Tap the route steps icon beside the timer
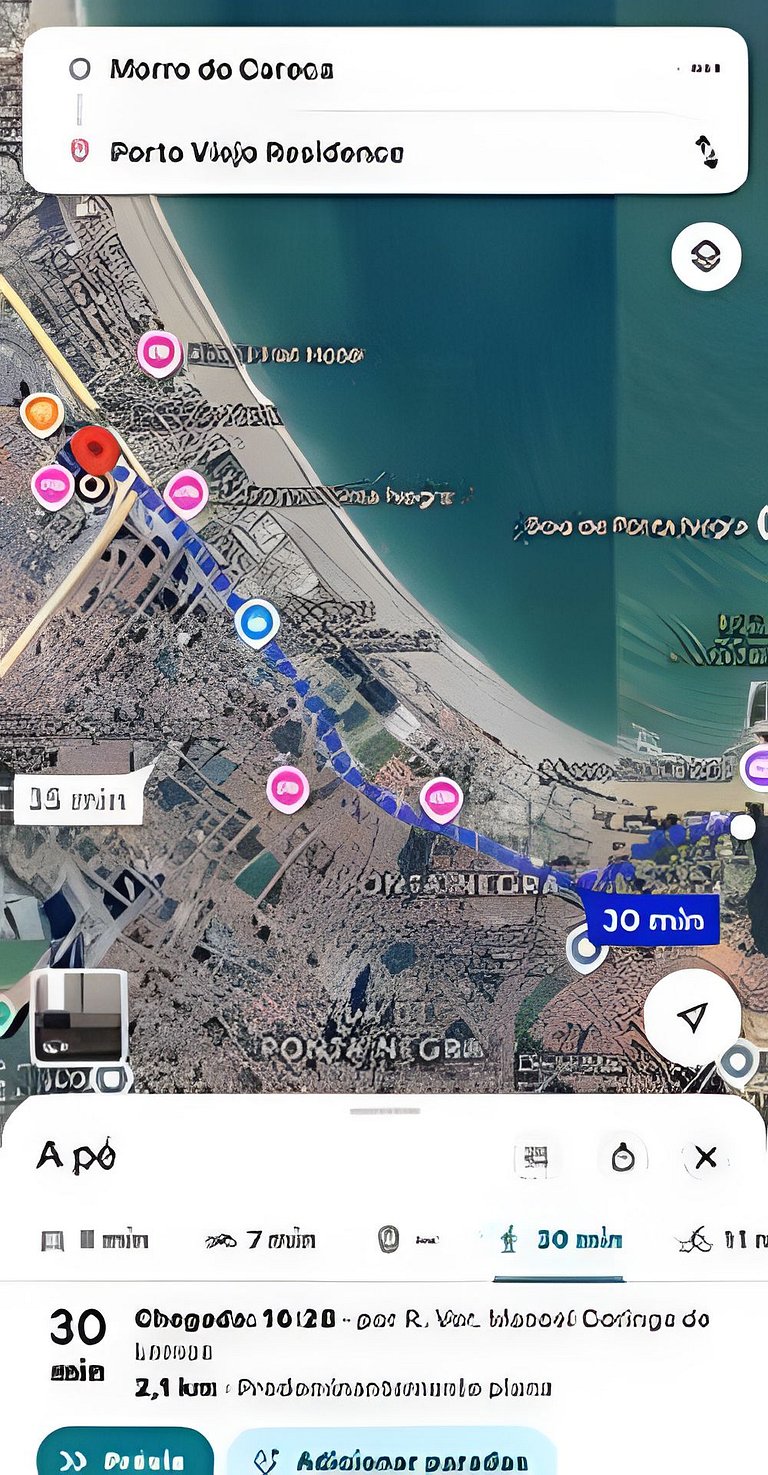The width and height of the screenshot is (768, 1475). (x=536, y=1157)
